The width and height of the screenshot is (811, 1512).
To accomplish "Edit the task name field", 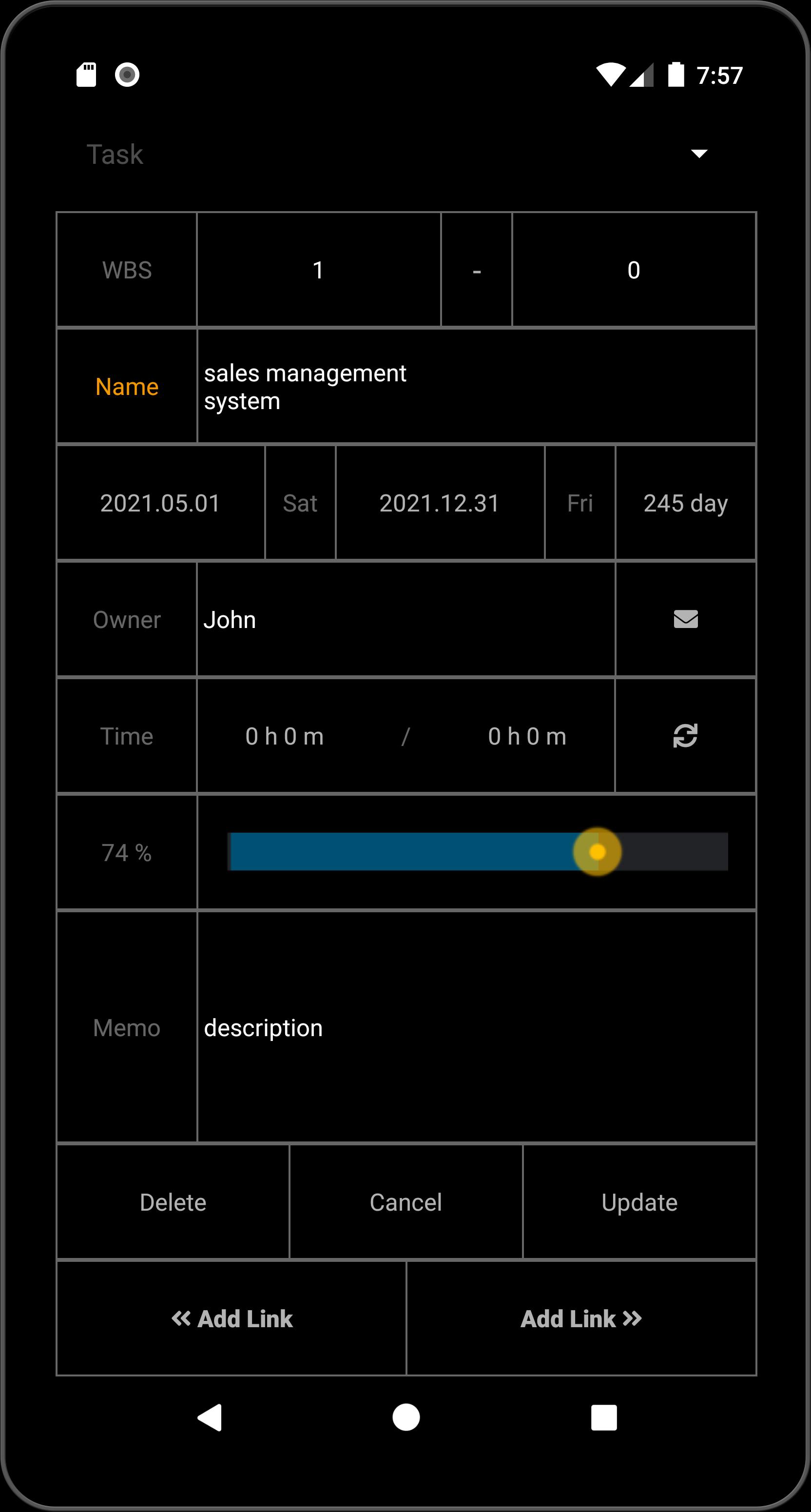I will (x=475, y=387).
